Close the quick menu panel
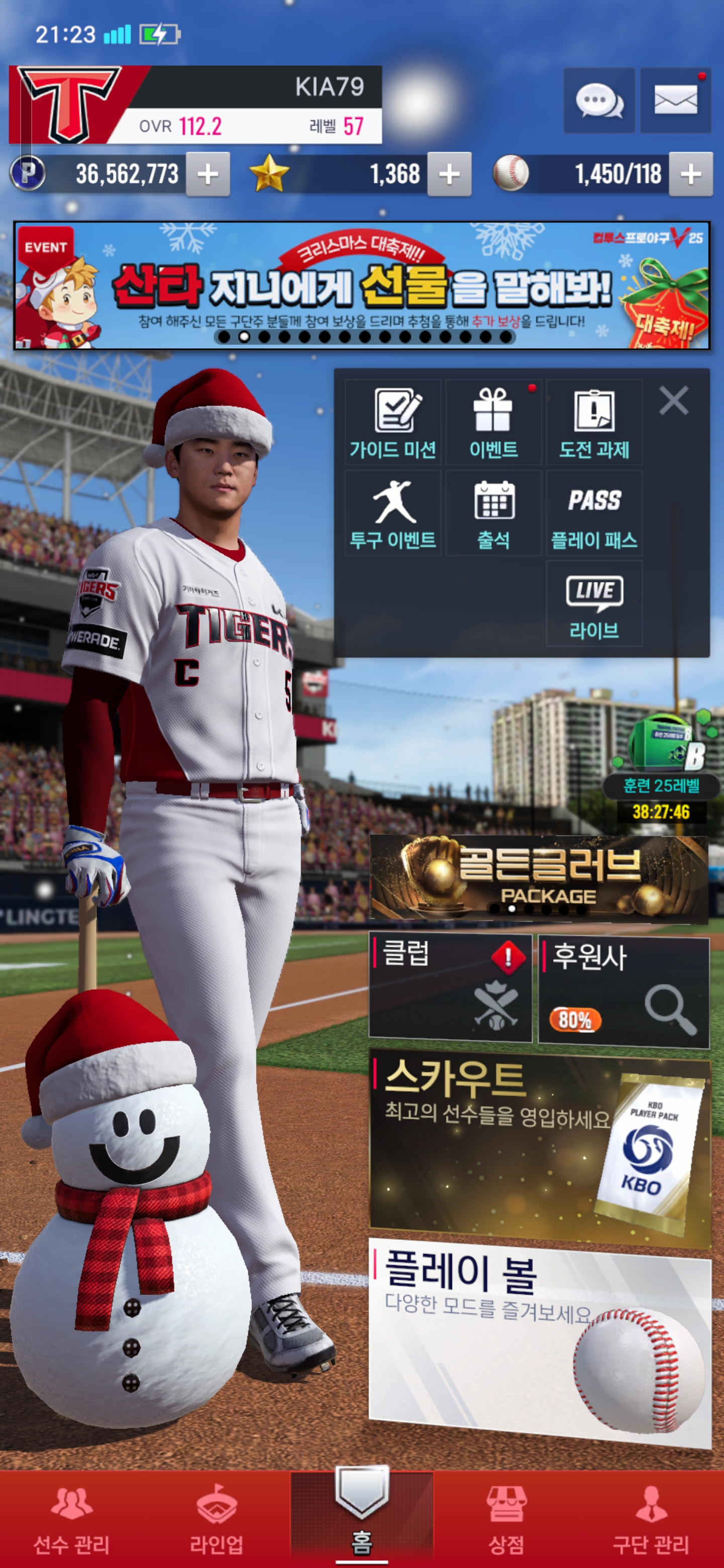Screen dimensions: 724x1568 coord(673,401)
